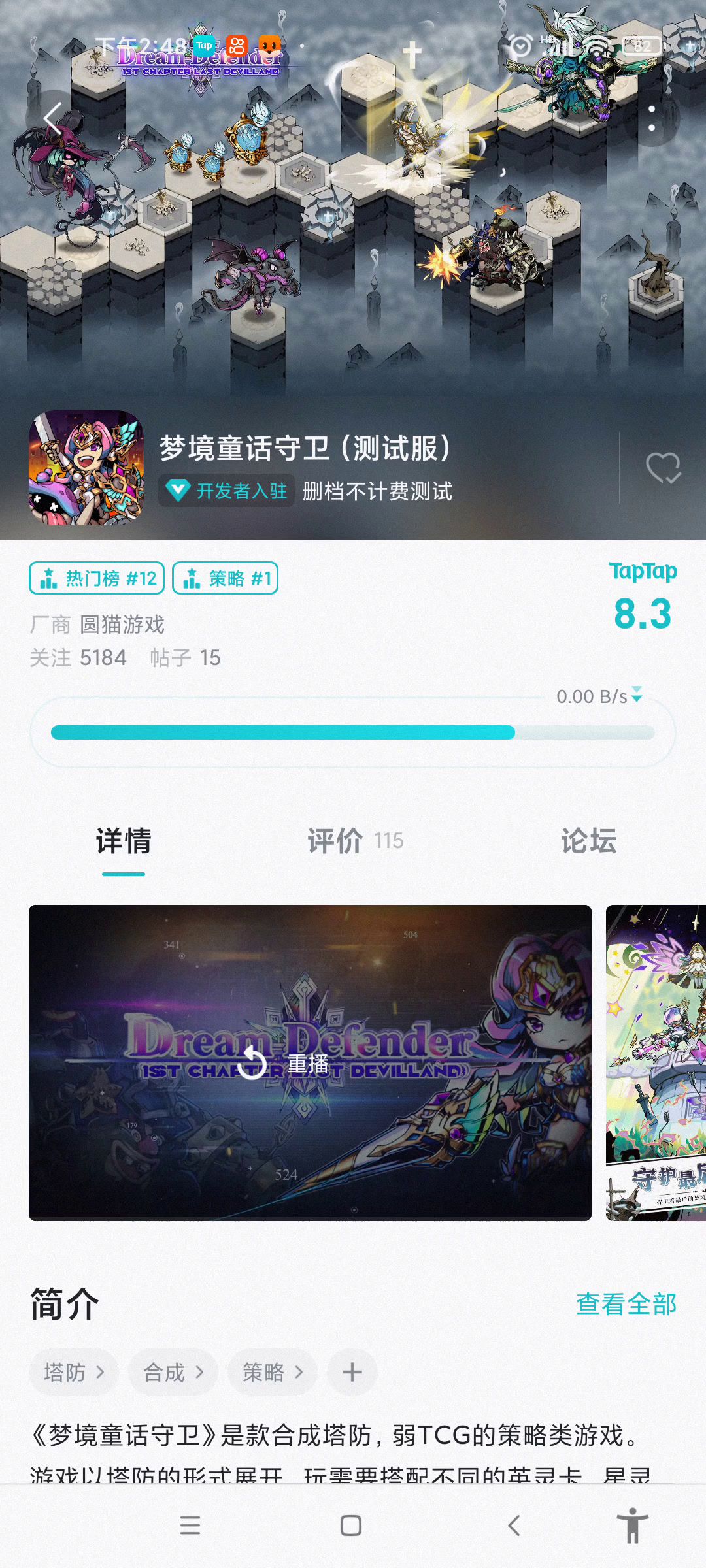The image size is (706, 1568).
Task: Open the 开发者入驻 developer badge
Action: pyautogui.click(x=226, y=491)
